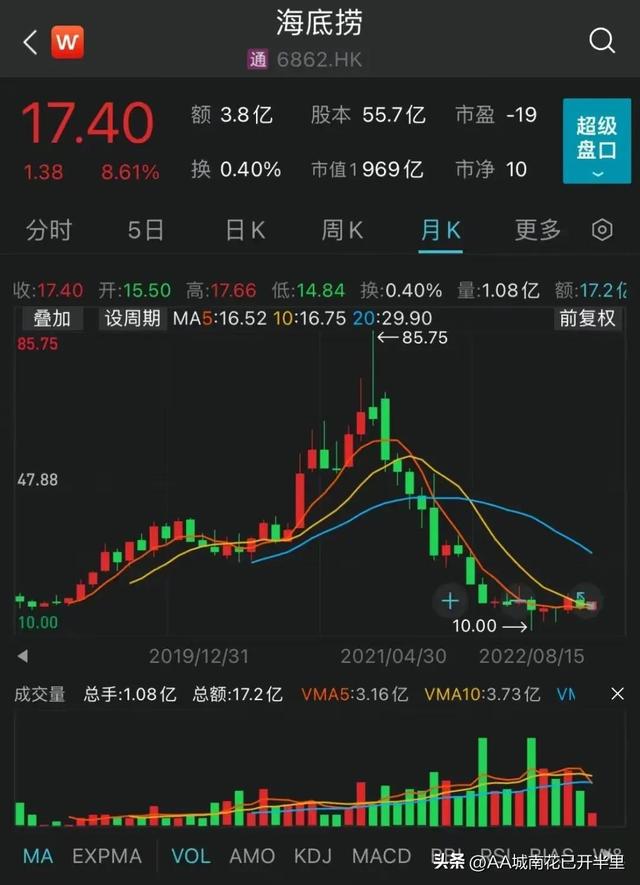The height and width of the screenshot is (885, 640).
Task: Open 设周期 period settings
Action: click(x=133, y=319)
